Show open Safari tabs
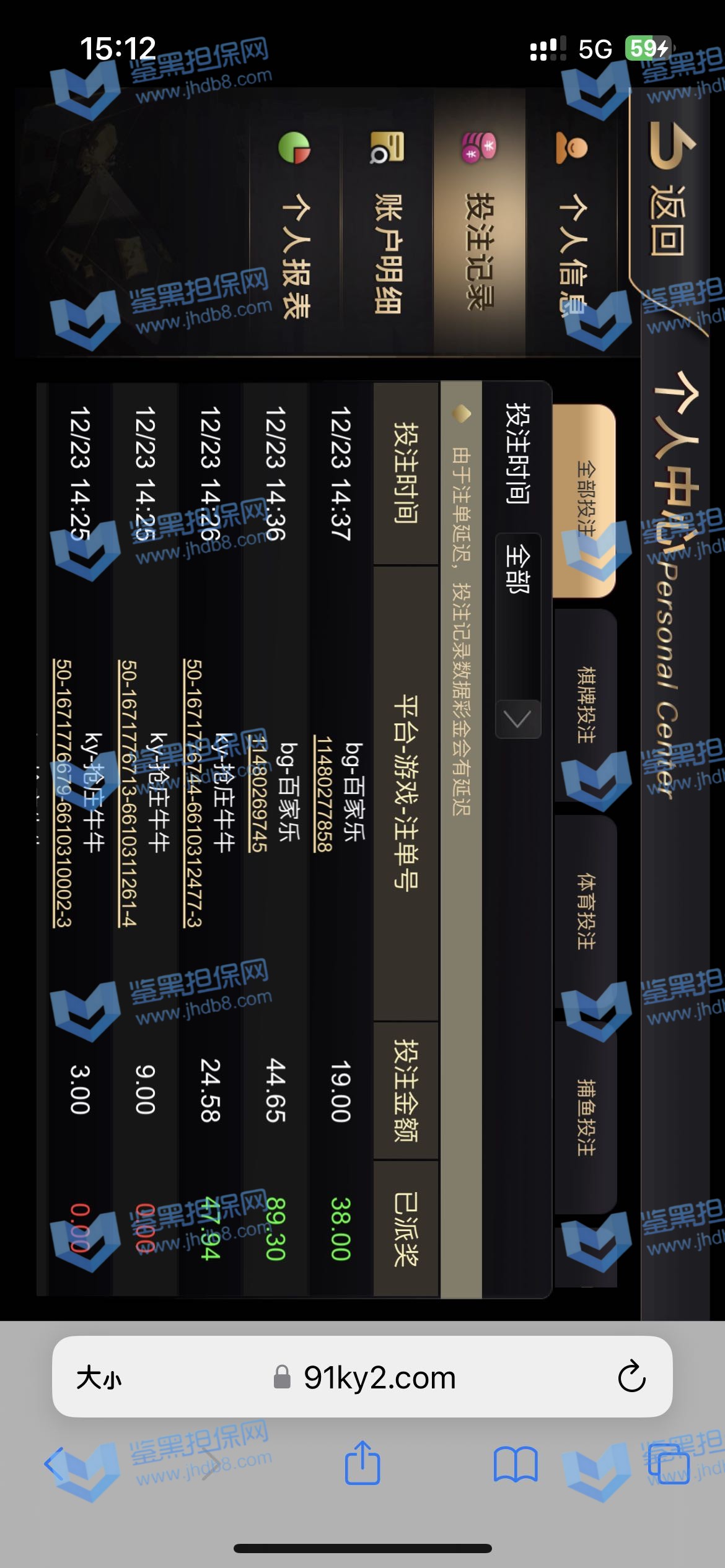This screenshot has height=1568, width=725. pyautogui.click(x=668, y=1464)
